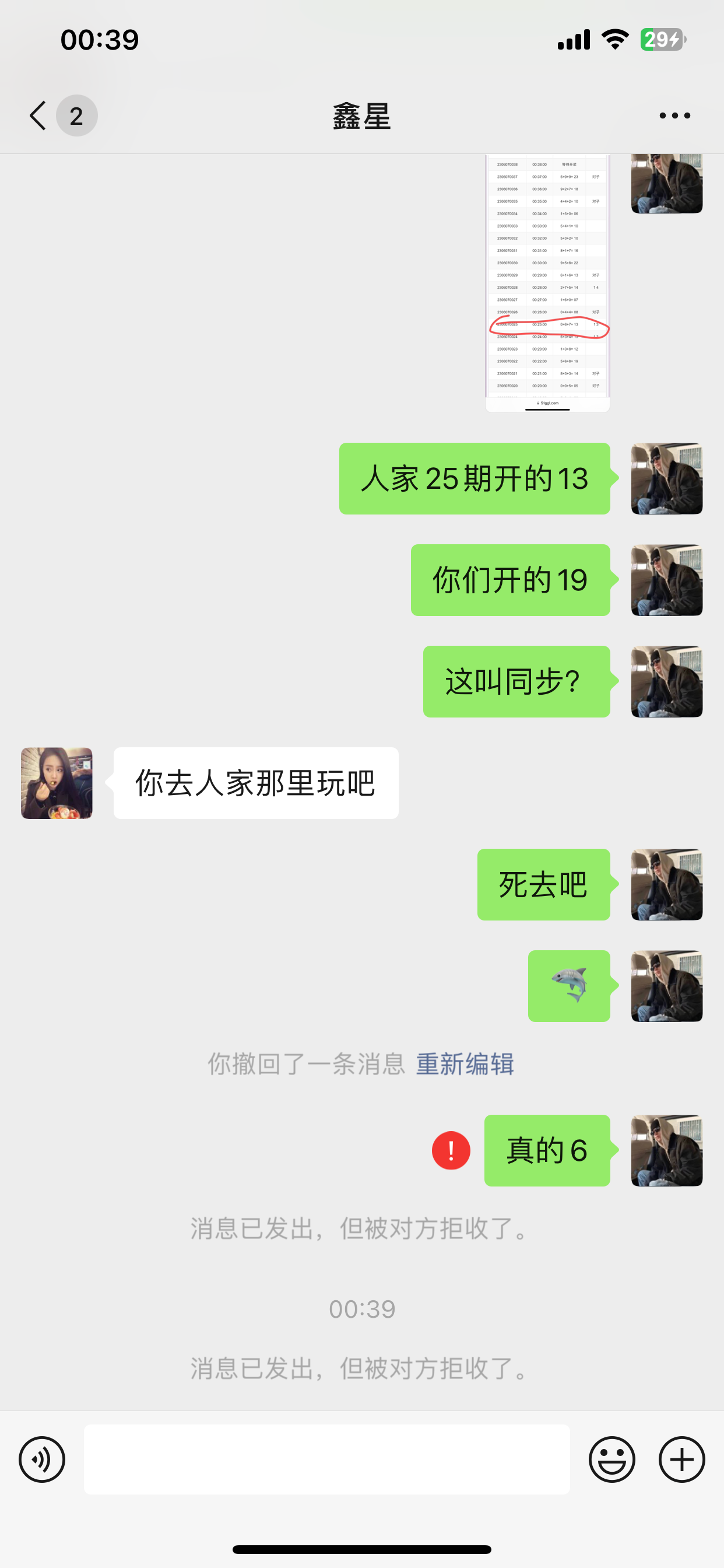Open the emoji panel
This screenshot has width=724, height=1568.
[613, 1459]
